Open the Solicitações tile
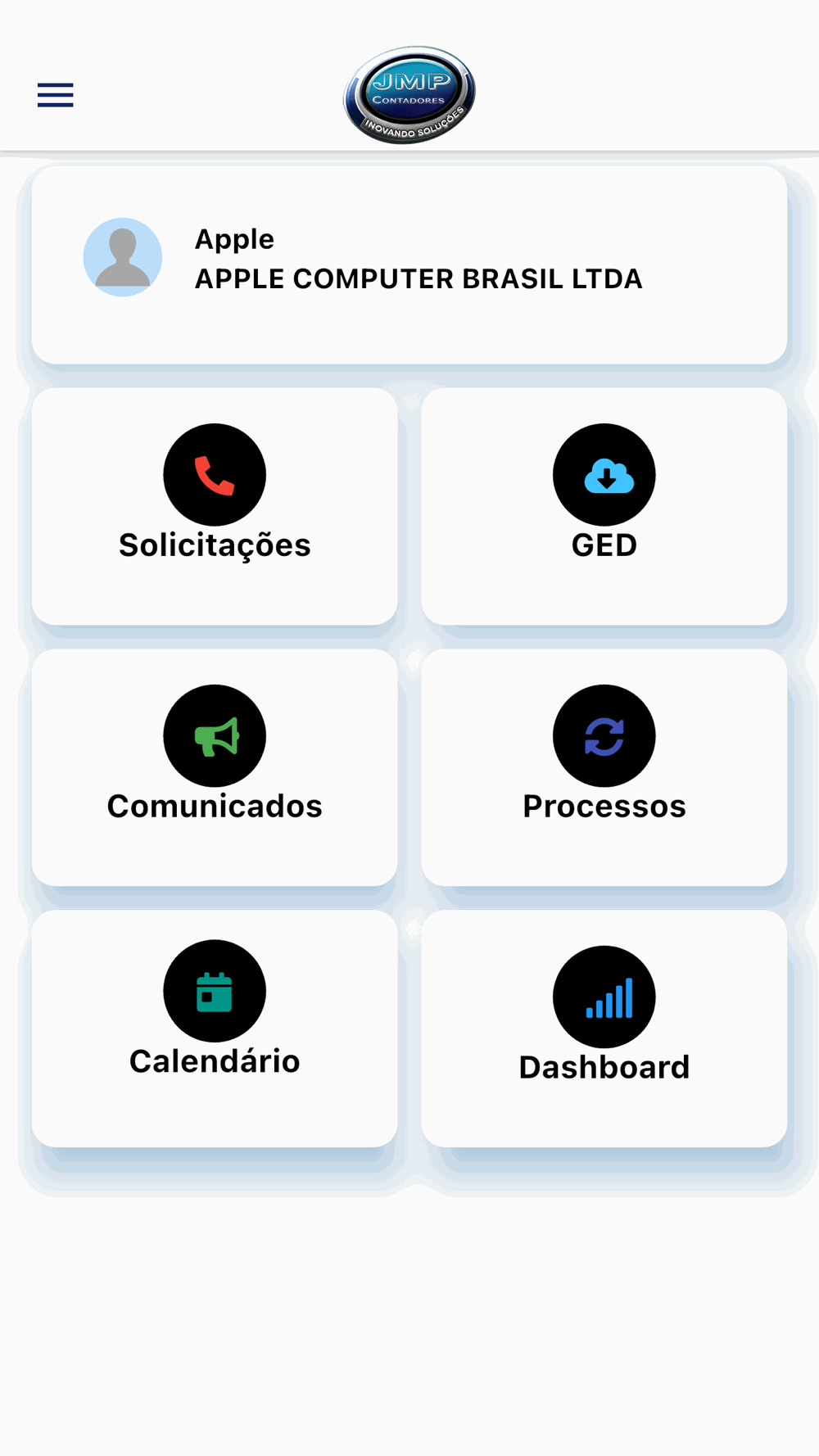This screenshot has height=1456, width=819. coord(215,506)
